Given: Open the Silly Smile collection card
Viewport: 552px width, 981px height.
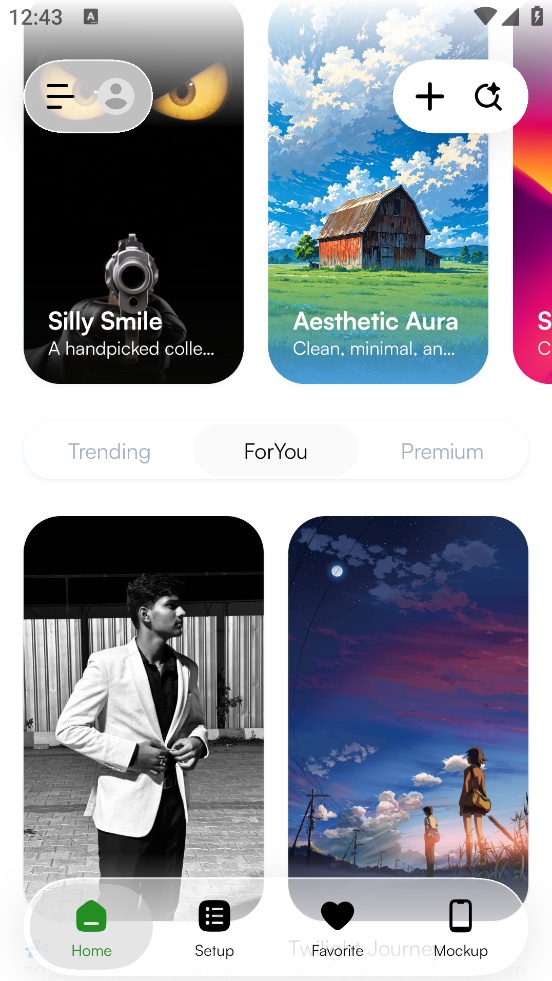Looking at the screenshot, I should (x=134, y=191).
